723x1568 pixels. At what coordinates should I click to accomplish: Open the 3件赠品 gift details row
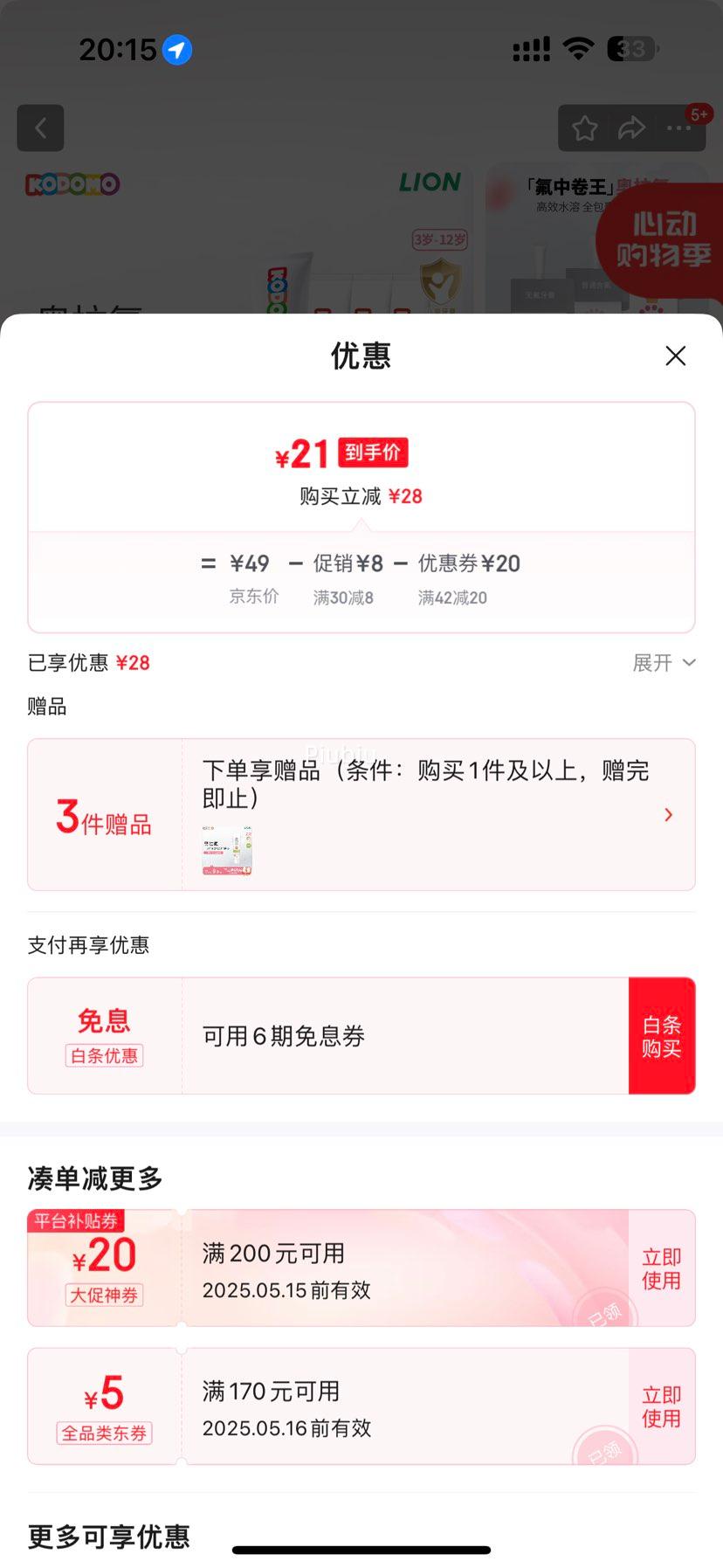tap(361, 815)
